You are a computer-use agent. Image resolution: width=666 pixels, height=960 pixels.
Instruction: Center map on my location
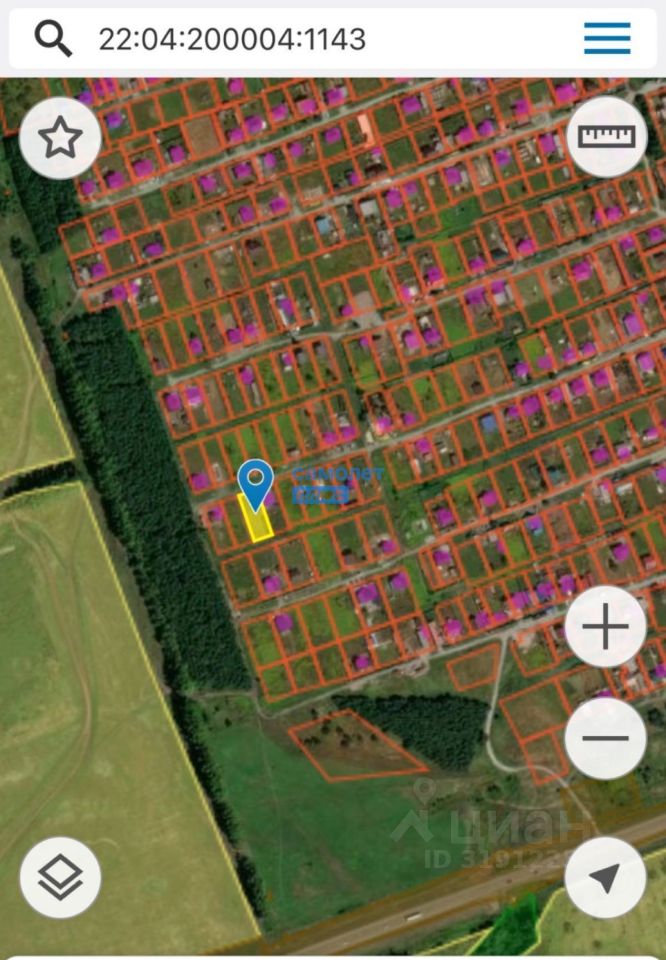605,877
